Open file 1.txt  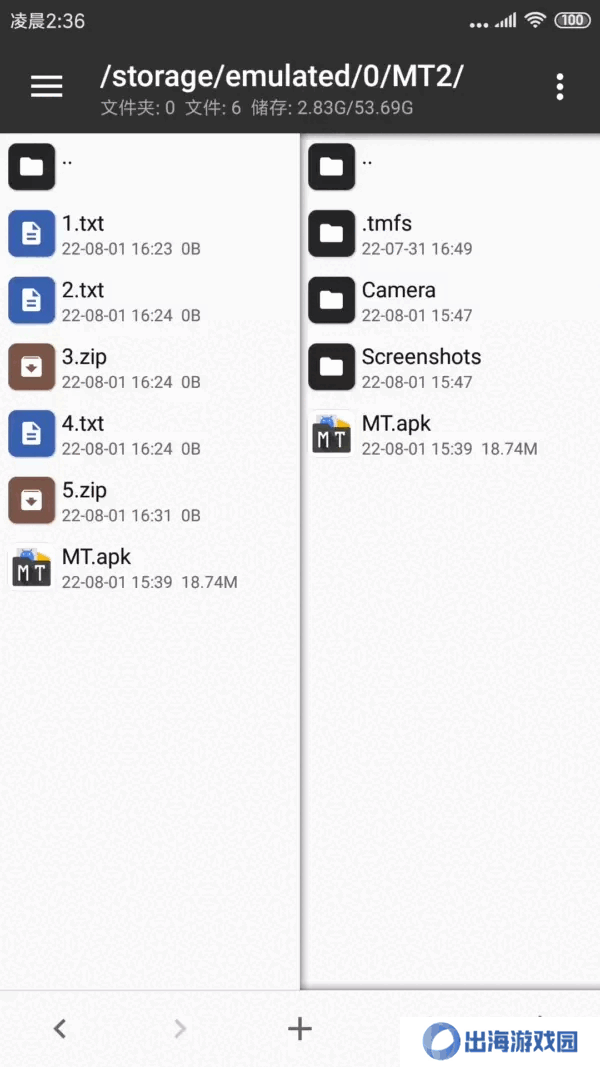tap(150, 233)
